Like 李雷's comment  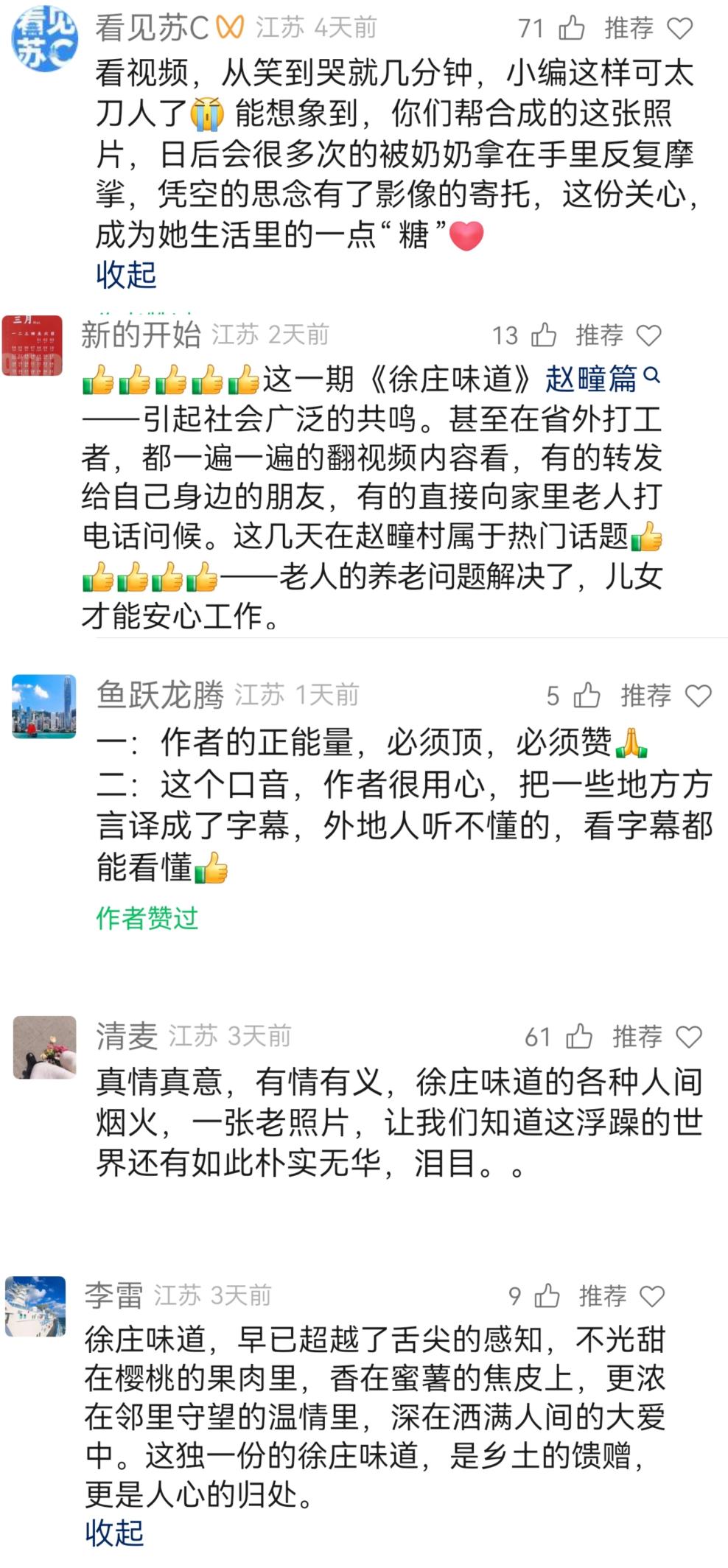547,1295
